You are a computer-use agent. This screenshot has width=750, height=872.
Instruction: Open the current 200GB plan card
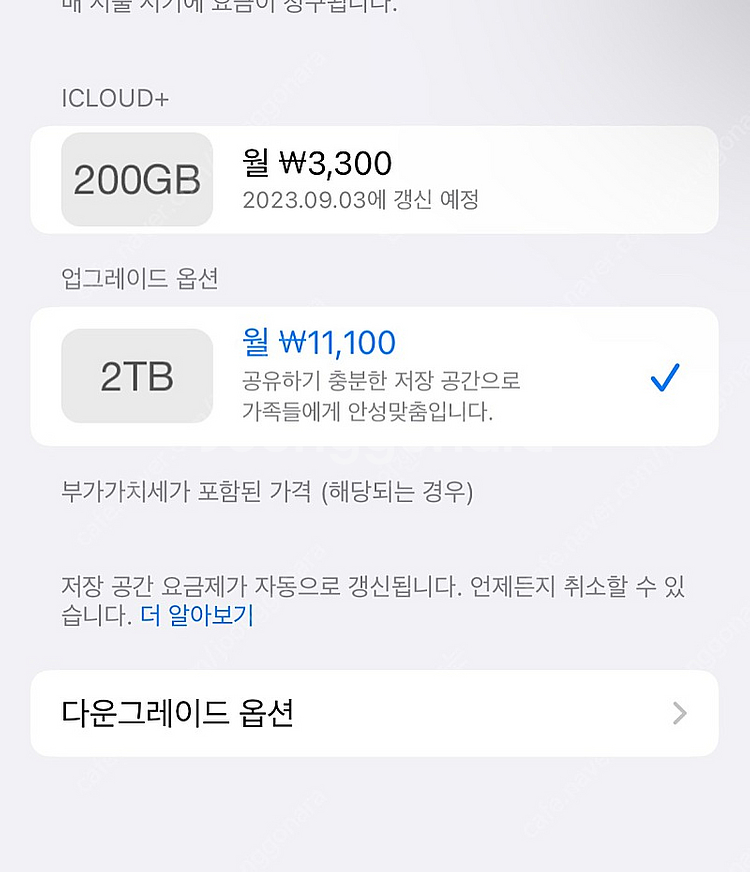[374, 180]
